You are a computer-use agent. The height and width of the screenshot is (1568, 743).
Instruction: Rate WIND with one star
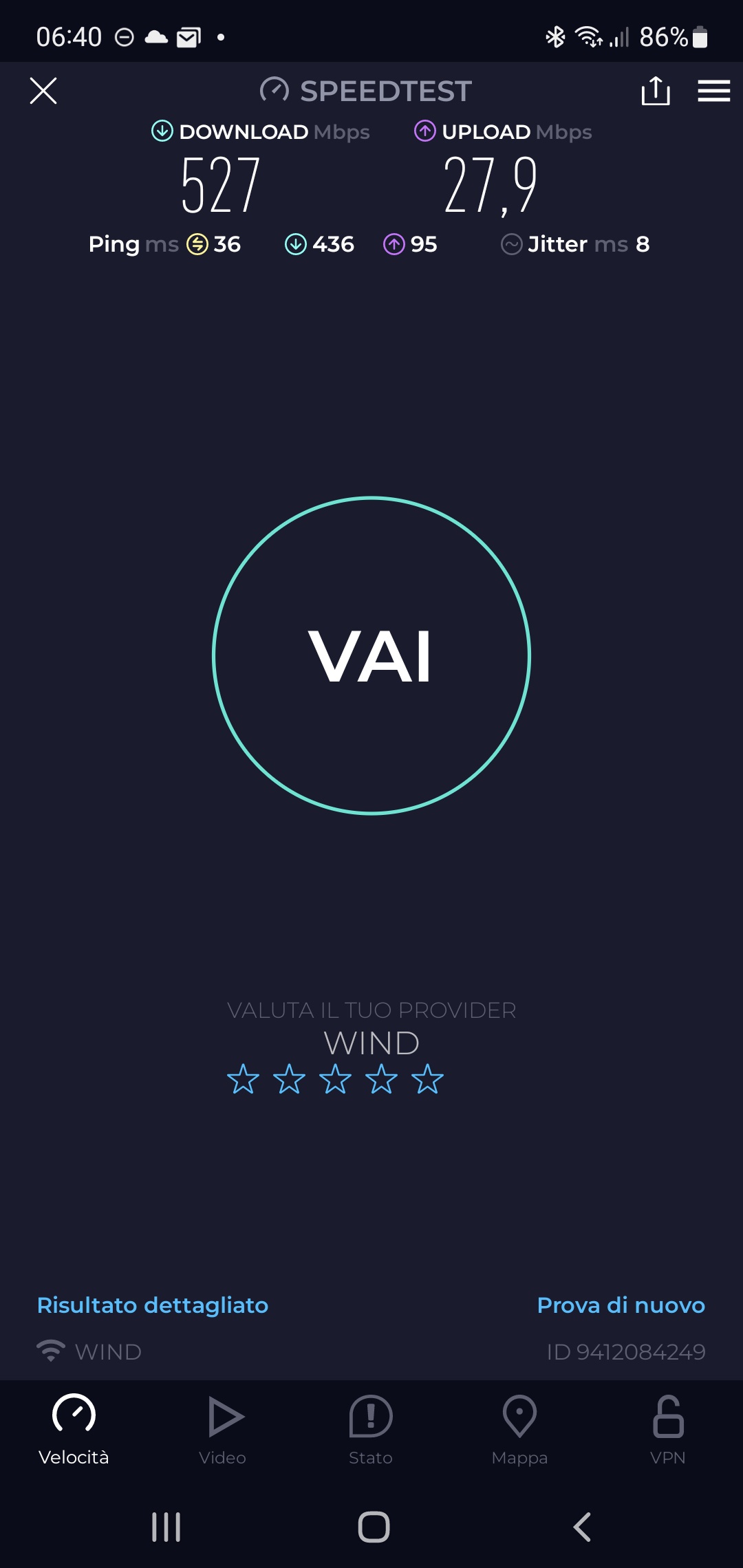click(x=244, y=1079)
